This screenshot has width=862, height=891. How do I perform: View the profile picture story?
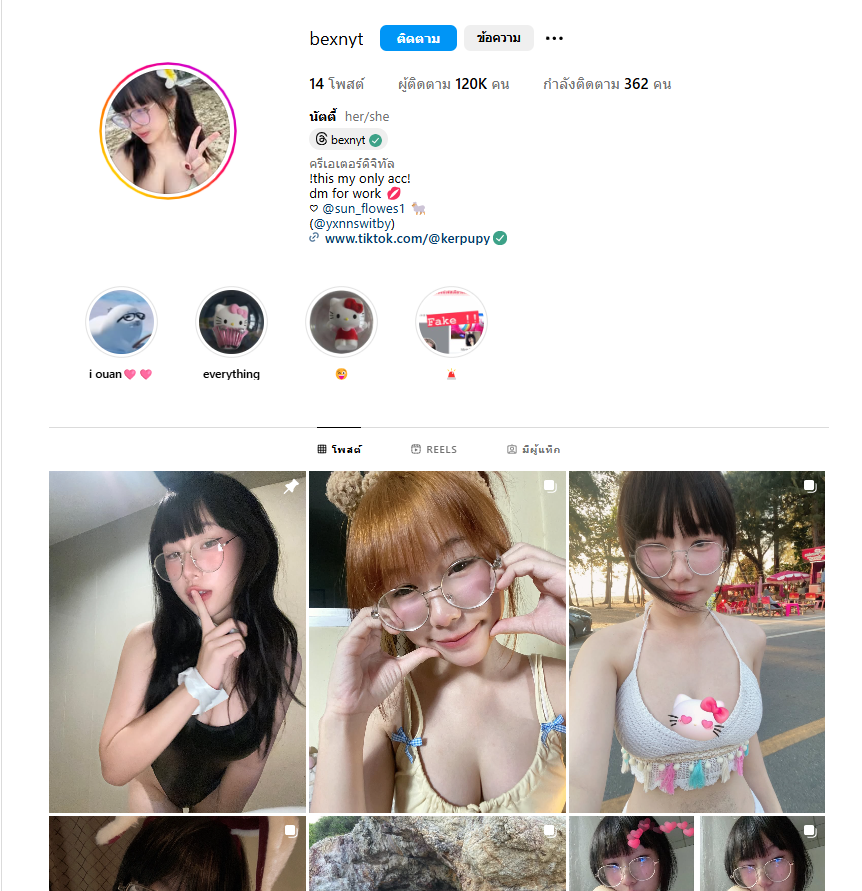pyautogui.click(x=166, y=131)
